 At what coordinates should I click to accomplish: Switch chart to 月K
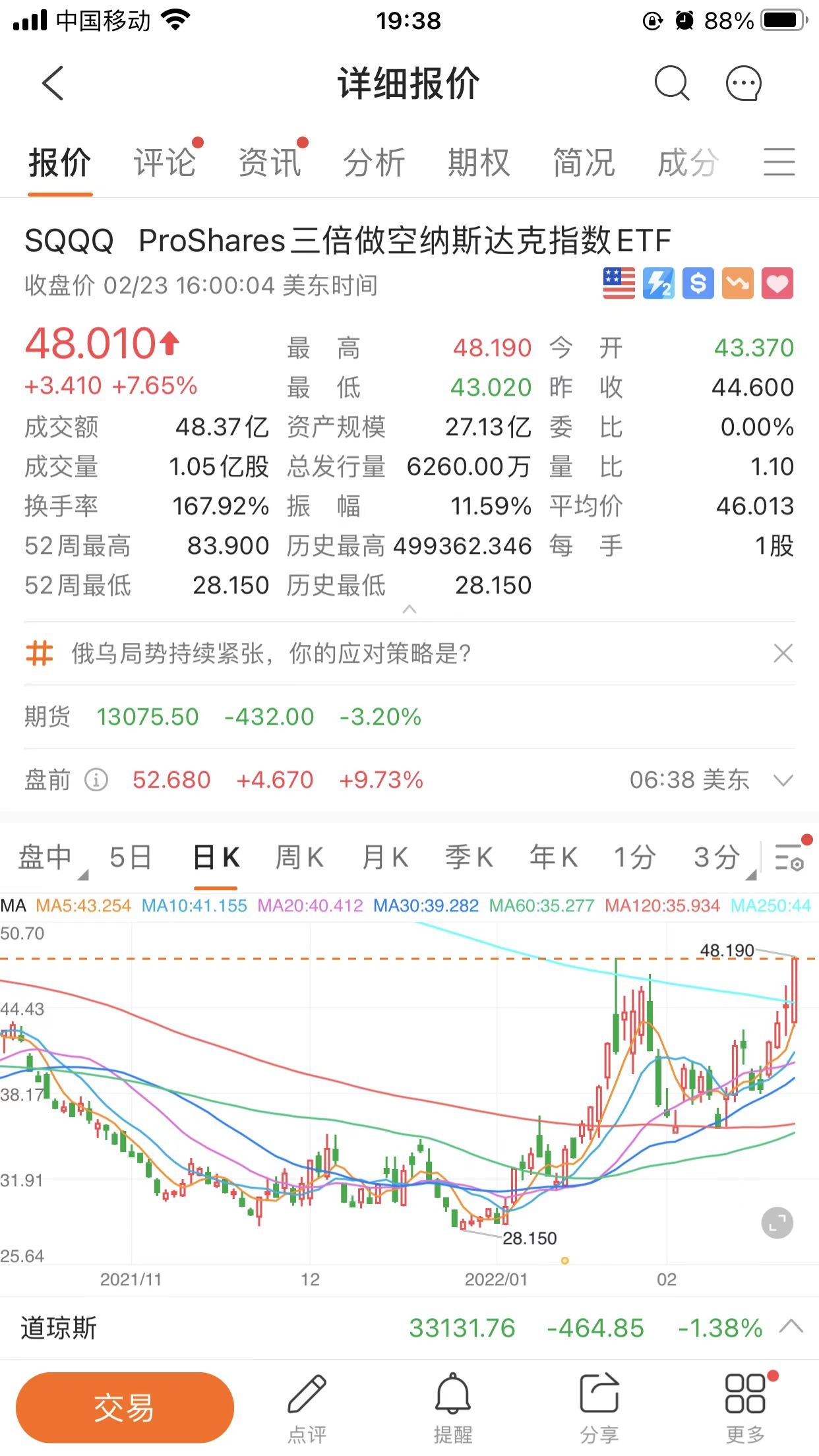[x=385, y=857]
